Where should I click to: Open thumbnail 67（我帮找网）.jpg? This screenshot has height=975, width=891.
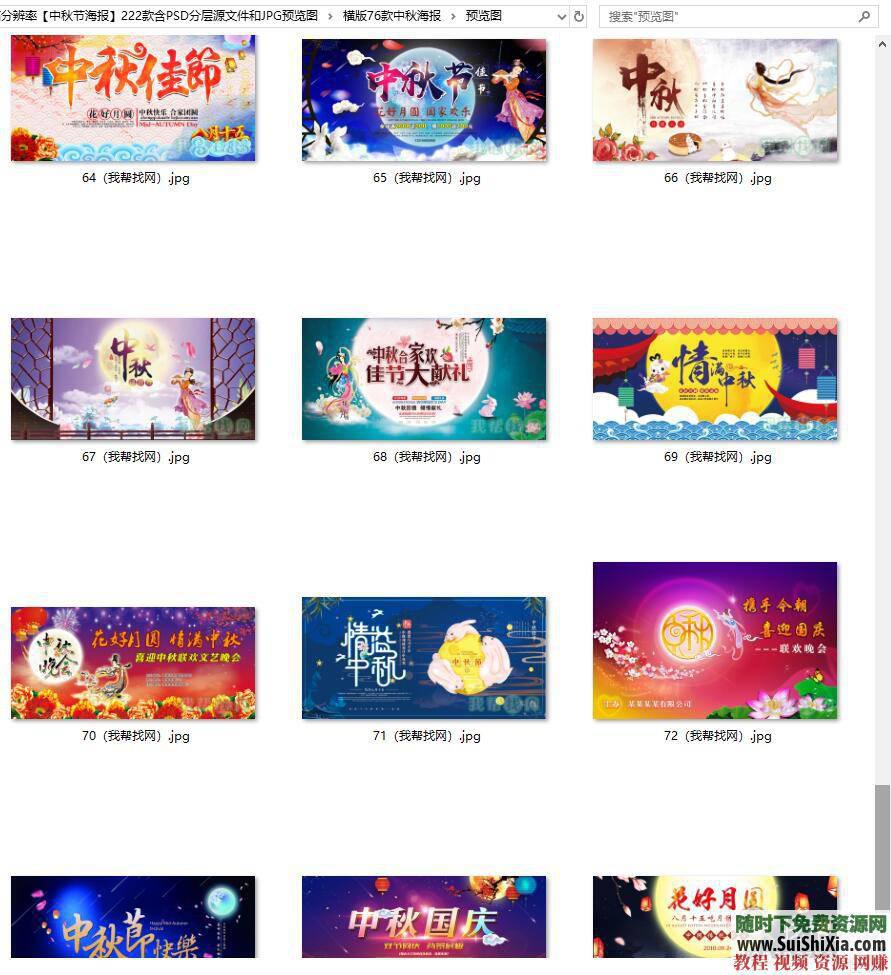coord(133,379)
